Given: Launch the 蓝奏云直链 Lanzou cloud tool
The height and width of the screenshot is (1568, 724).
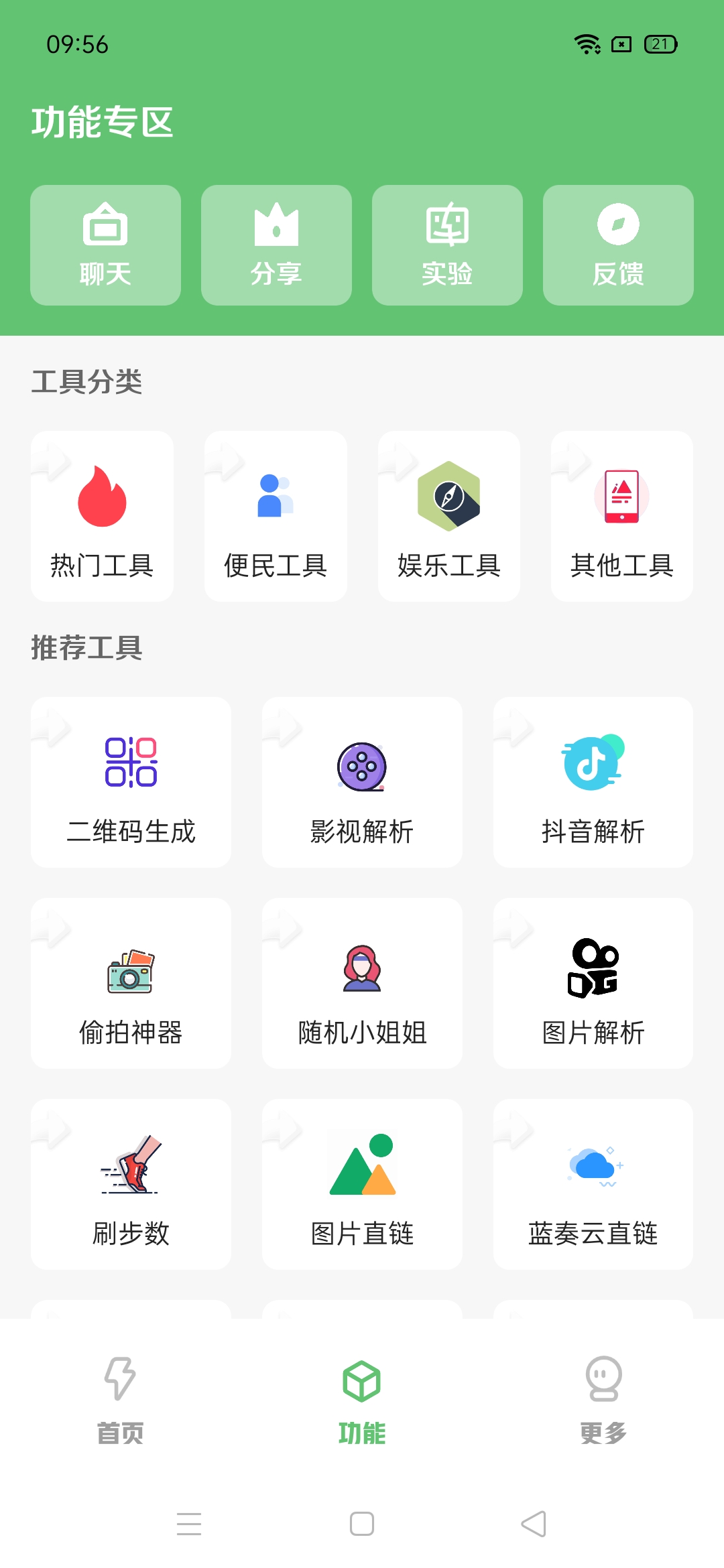Looking at the screenshot, I should (593, 1183).
